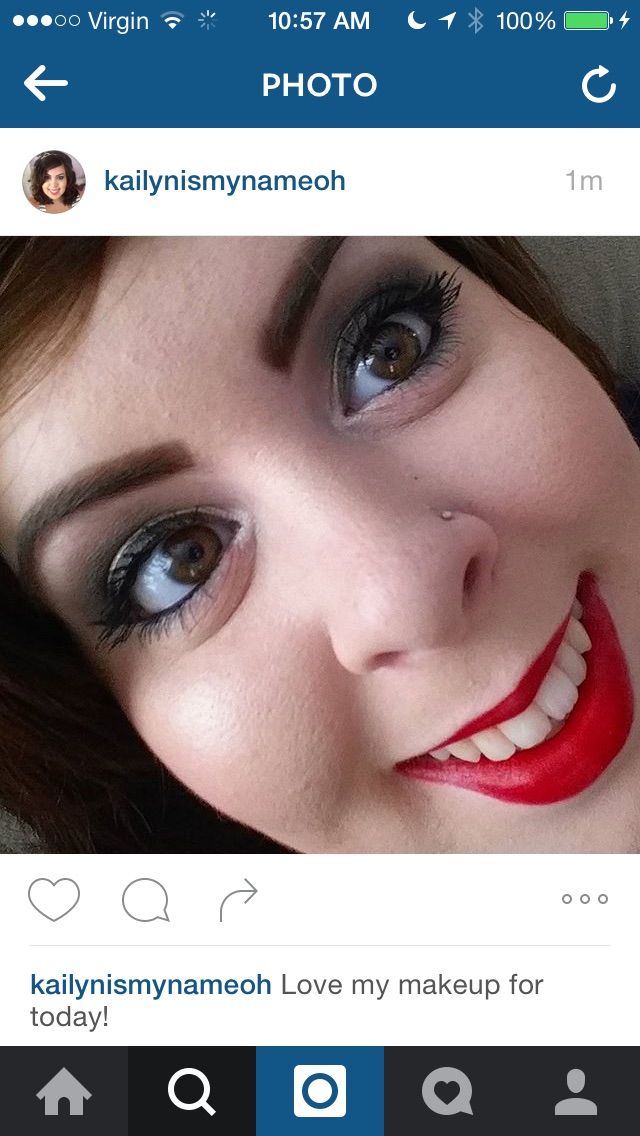Share the post via arrow icon

click(238, 900)
